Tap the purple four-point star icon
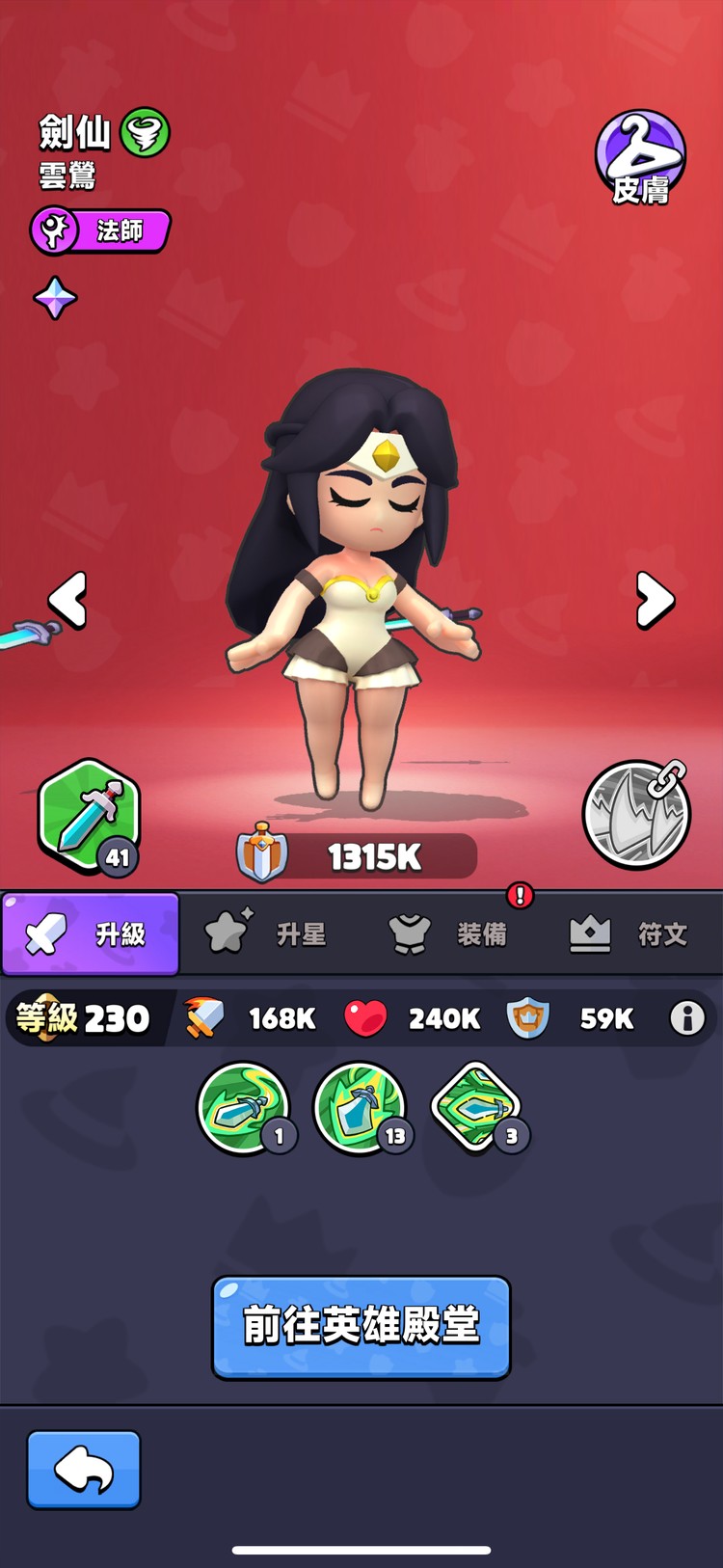Screen dimensions: 723x1568 pos(55,298)
